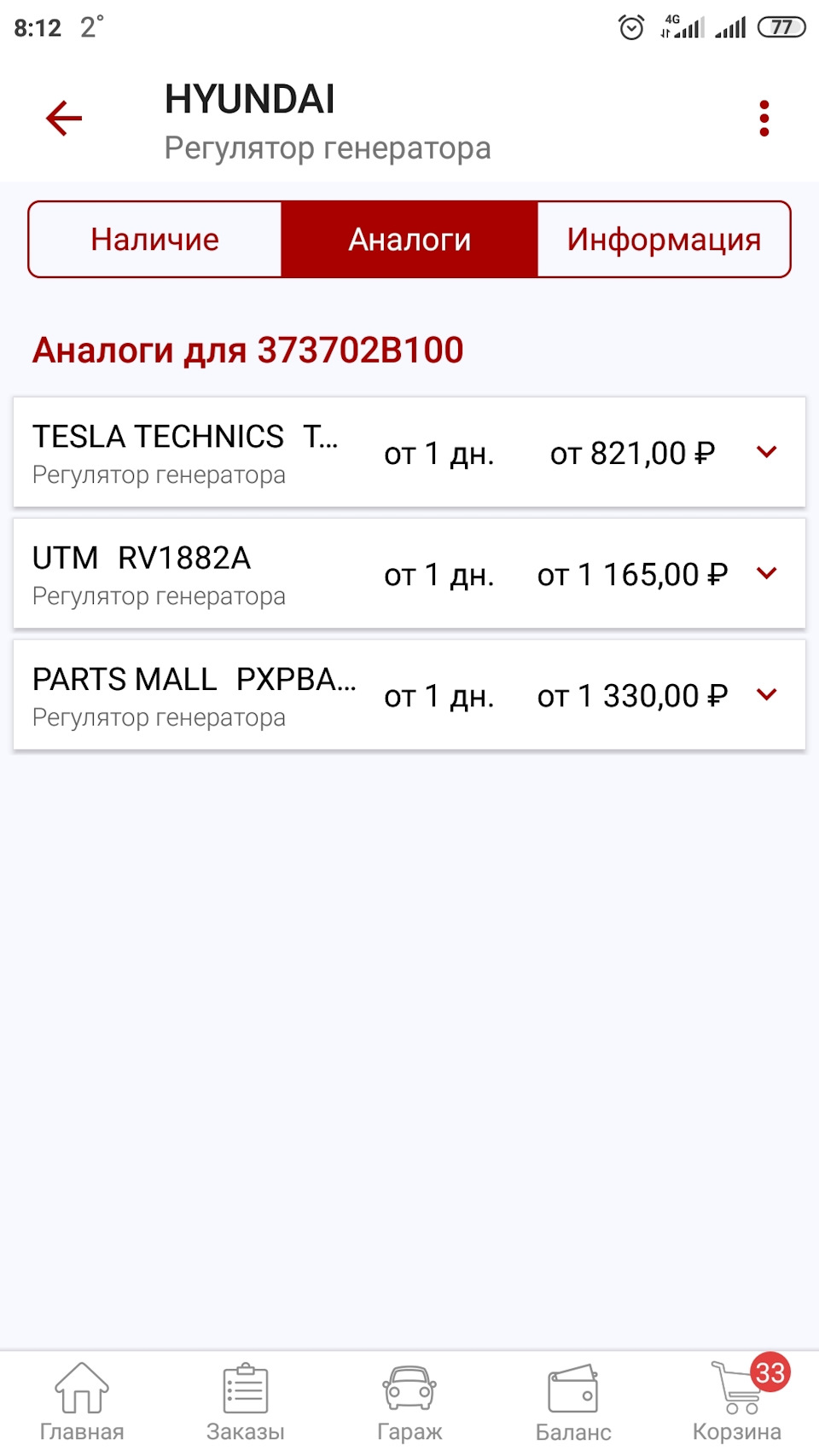Open the three-dot overflow menu
The image size is (819, 1456).
tap(764, 119)
